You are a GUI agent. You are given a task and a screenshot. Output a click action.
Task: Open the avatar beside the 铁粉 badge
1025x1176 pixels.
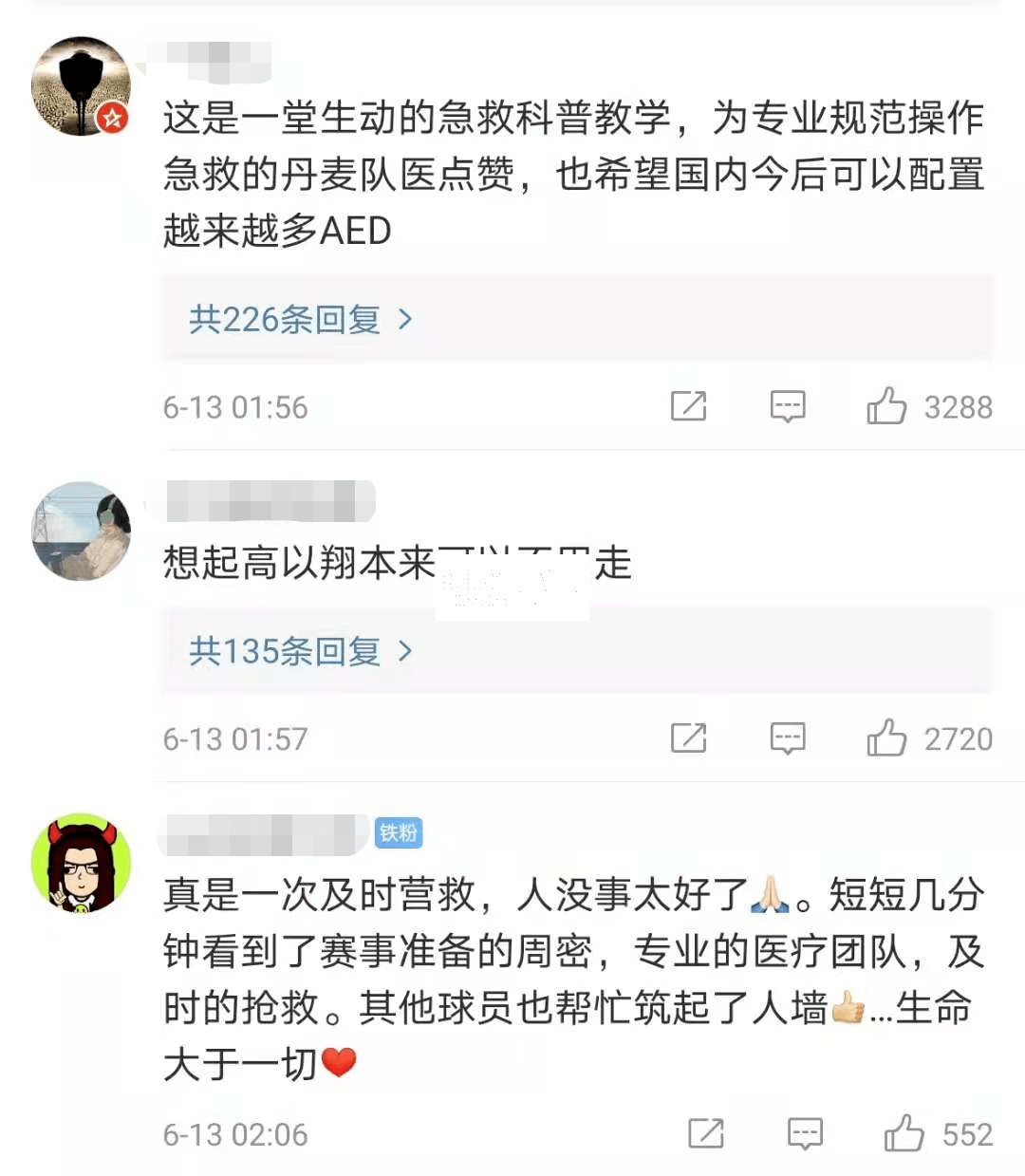tap(81, 863)
